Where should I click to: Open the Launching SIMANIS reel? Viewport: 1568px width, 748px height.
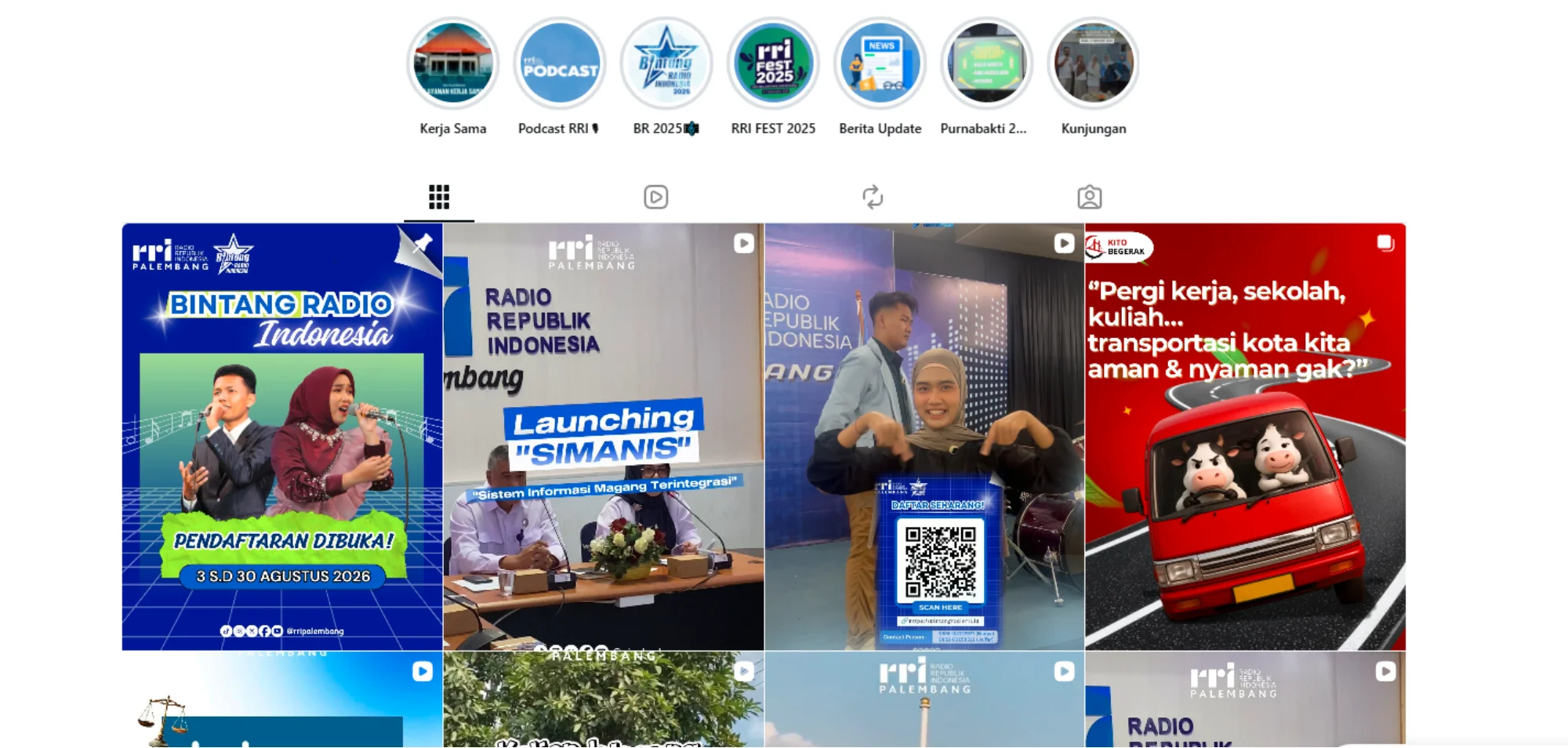pos(604,437)
